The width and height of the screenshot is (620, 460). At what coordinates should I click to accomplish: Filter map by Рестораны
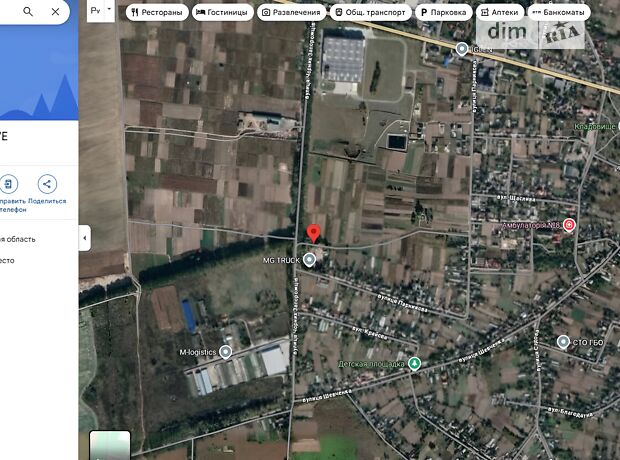coord(157,13)
